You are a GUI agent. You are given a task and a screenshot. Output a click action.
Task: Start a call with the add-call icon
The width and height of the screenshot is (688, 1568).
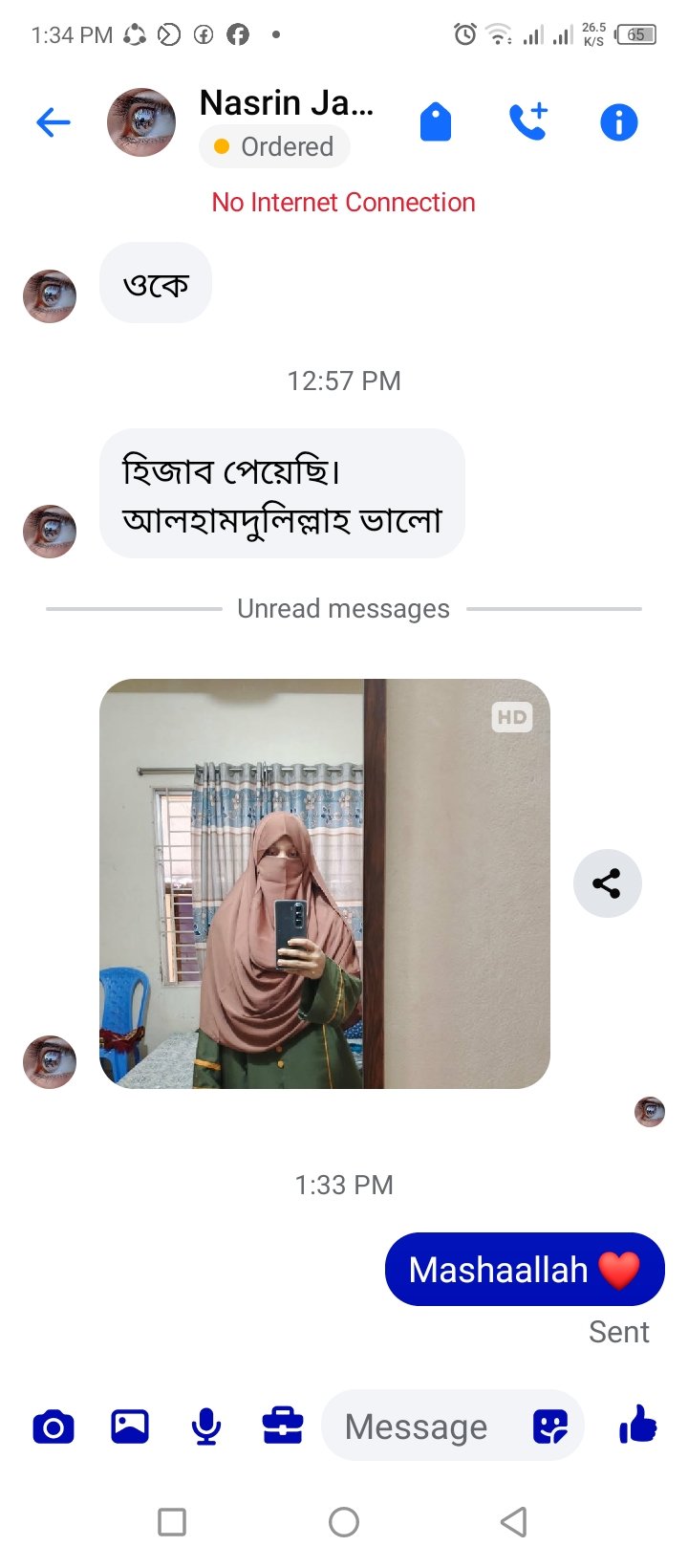pos(527,121)
